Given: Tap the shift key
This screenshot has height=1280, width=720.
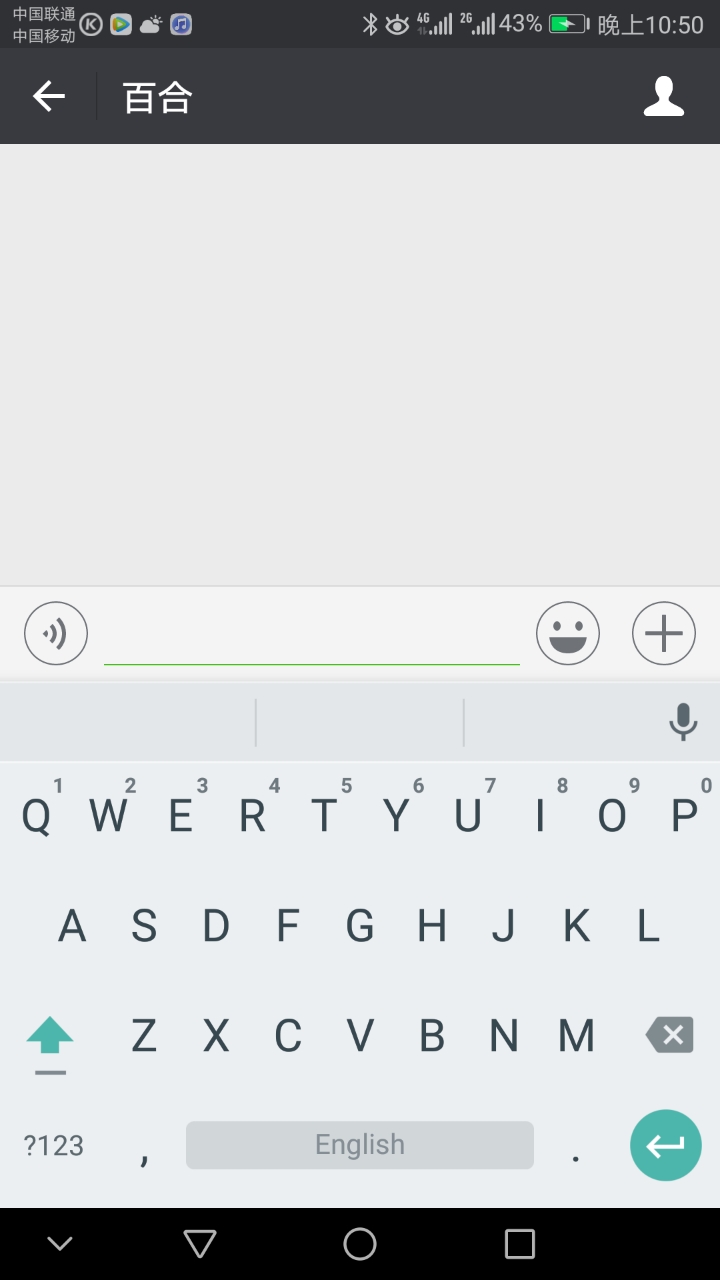Looking at the screenshot, I should [50, 1038].
